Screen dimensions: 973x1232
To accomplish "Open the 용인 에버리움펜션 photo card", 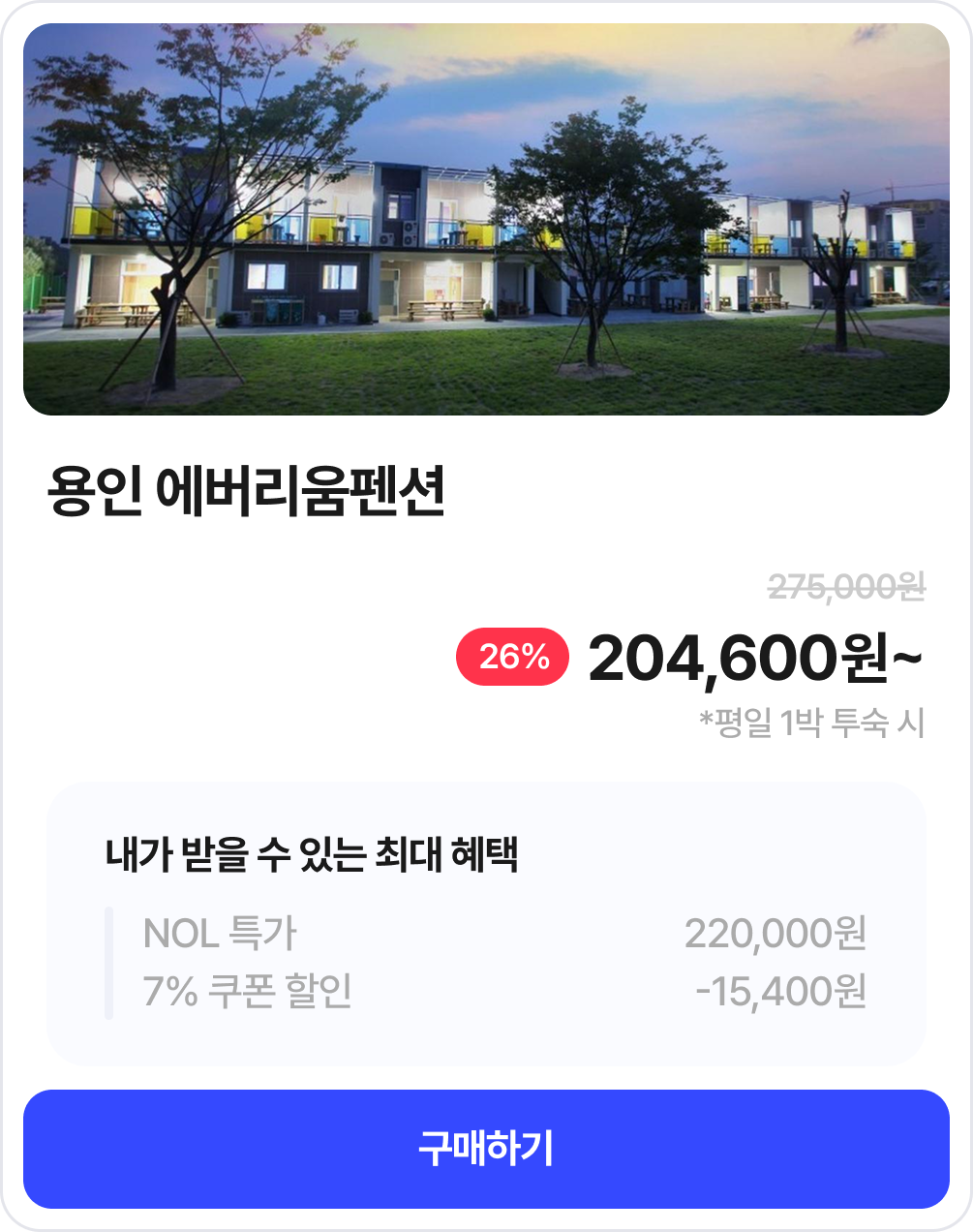I will 486,220.
